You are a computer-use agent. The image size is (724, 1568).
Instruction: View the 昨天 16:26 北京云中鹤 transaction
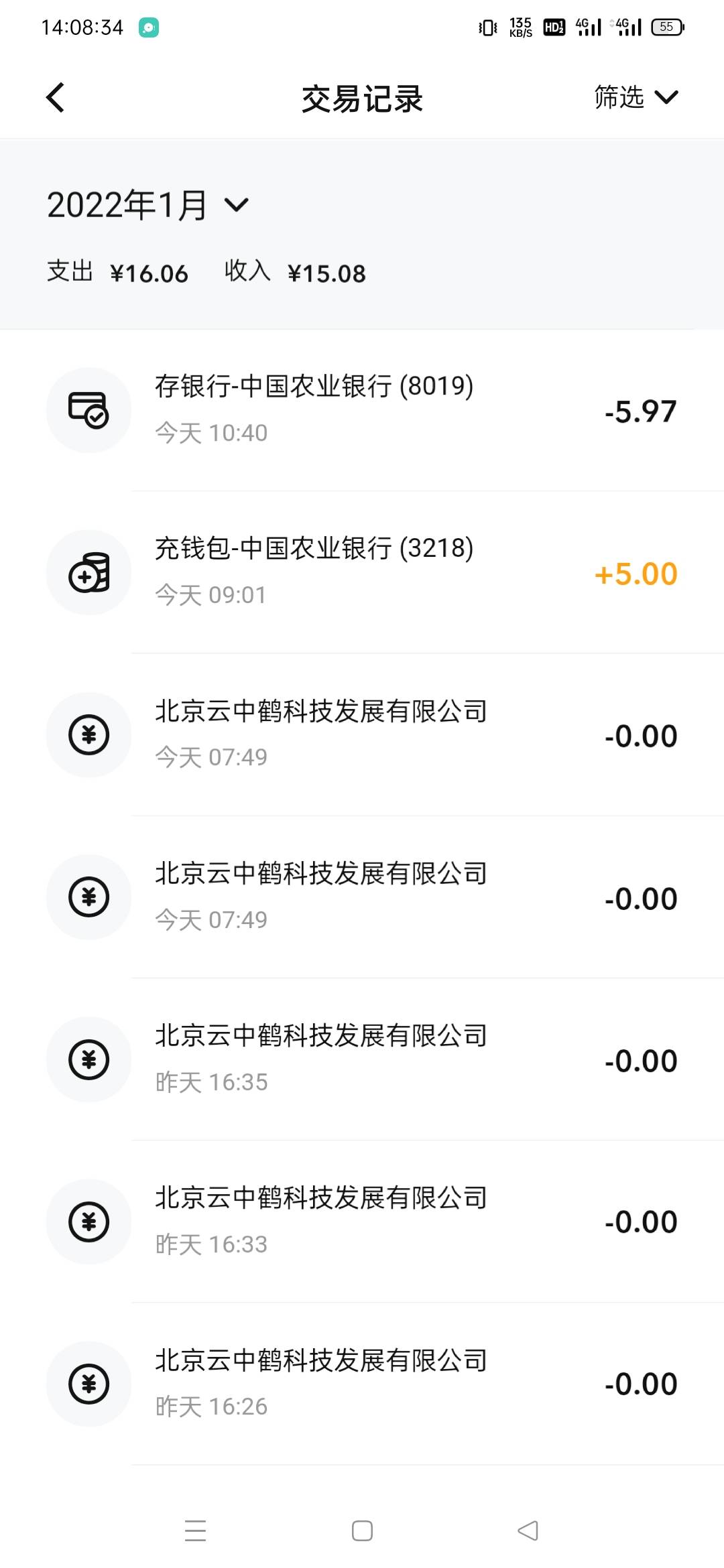362,1383
